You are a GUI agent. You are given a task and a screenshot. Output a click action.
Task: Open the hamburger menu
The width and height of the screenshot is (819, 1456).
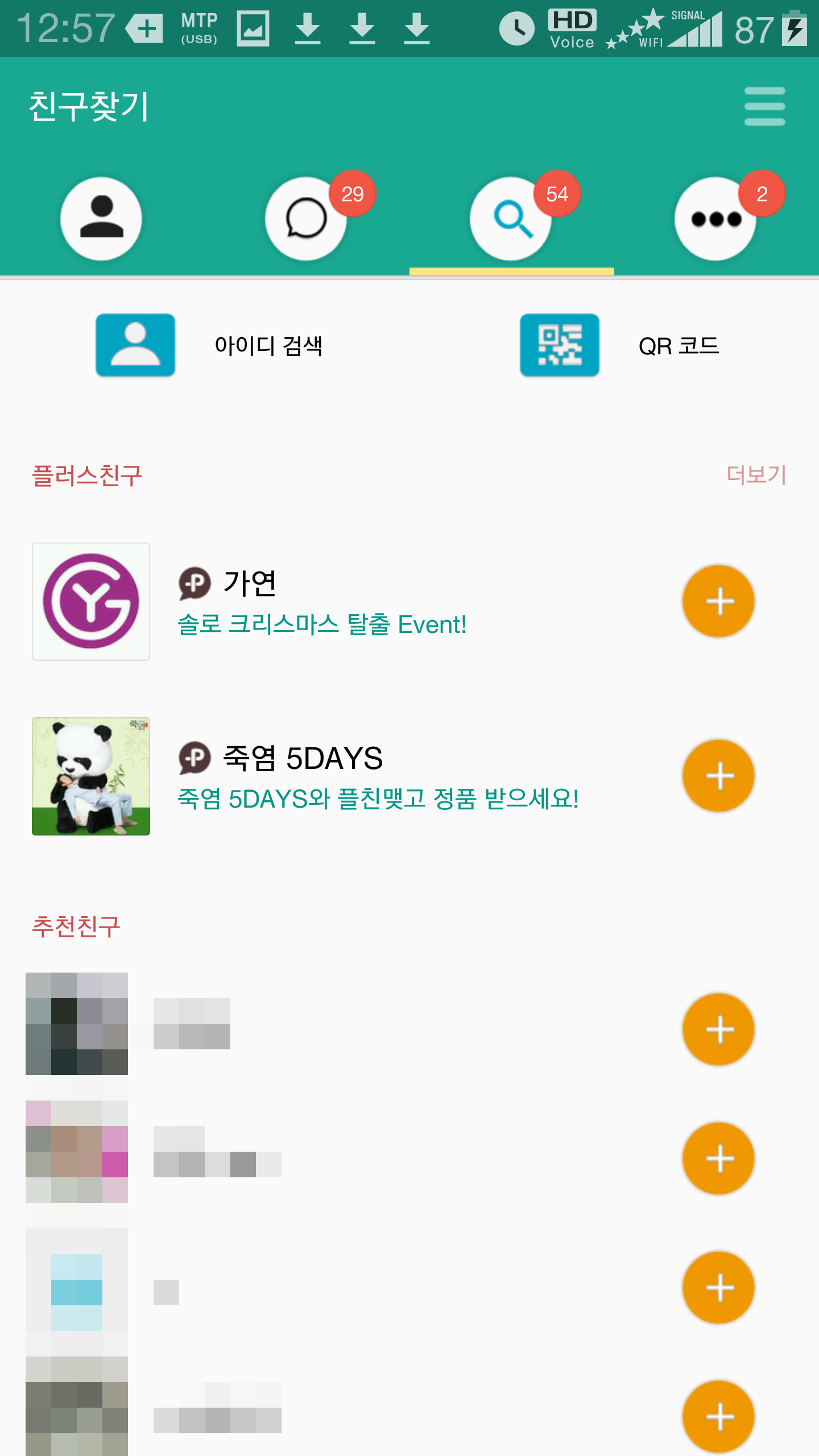click(x=764, y=106)
